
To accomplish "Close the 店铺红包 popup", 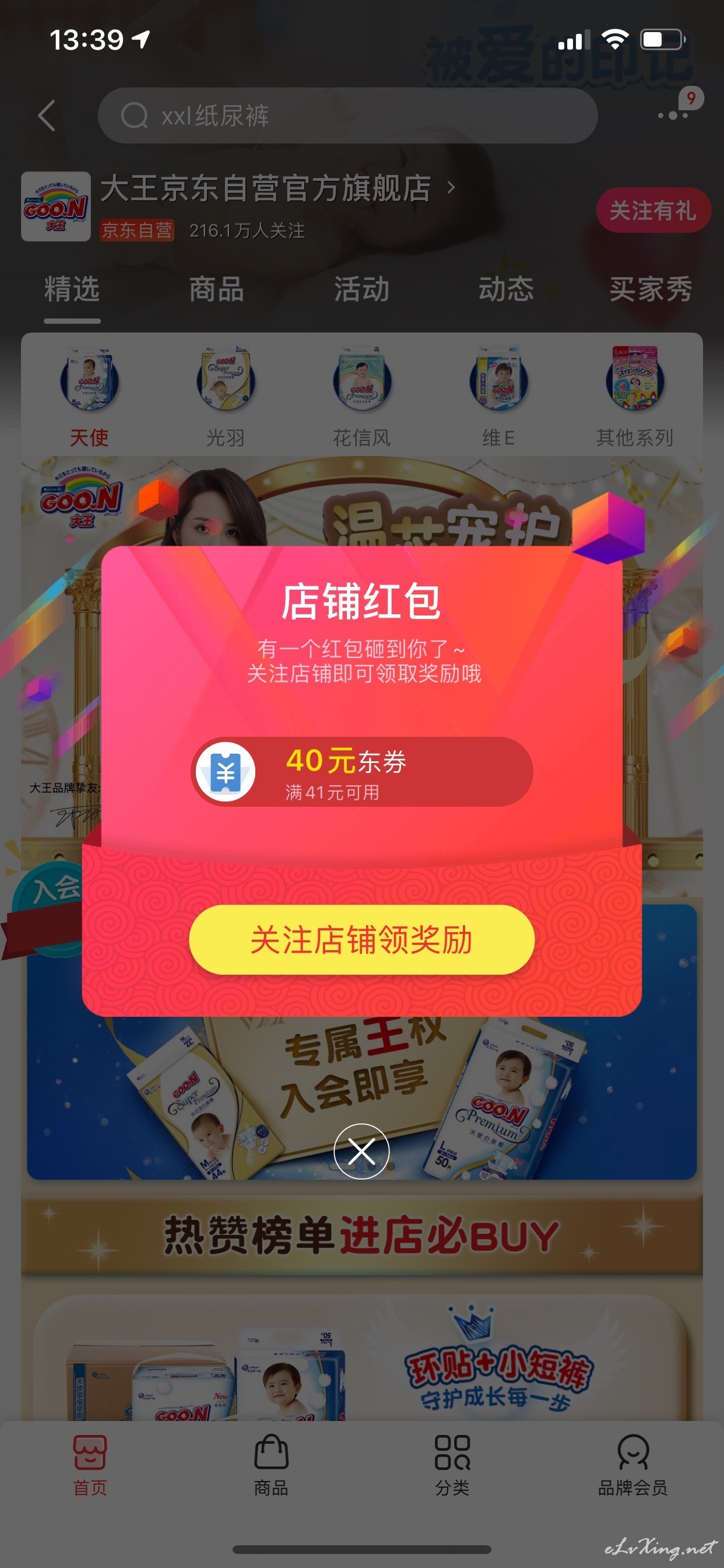I will [x=361, y=1151].
